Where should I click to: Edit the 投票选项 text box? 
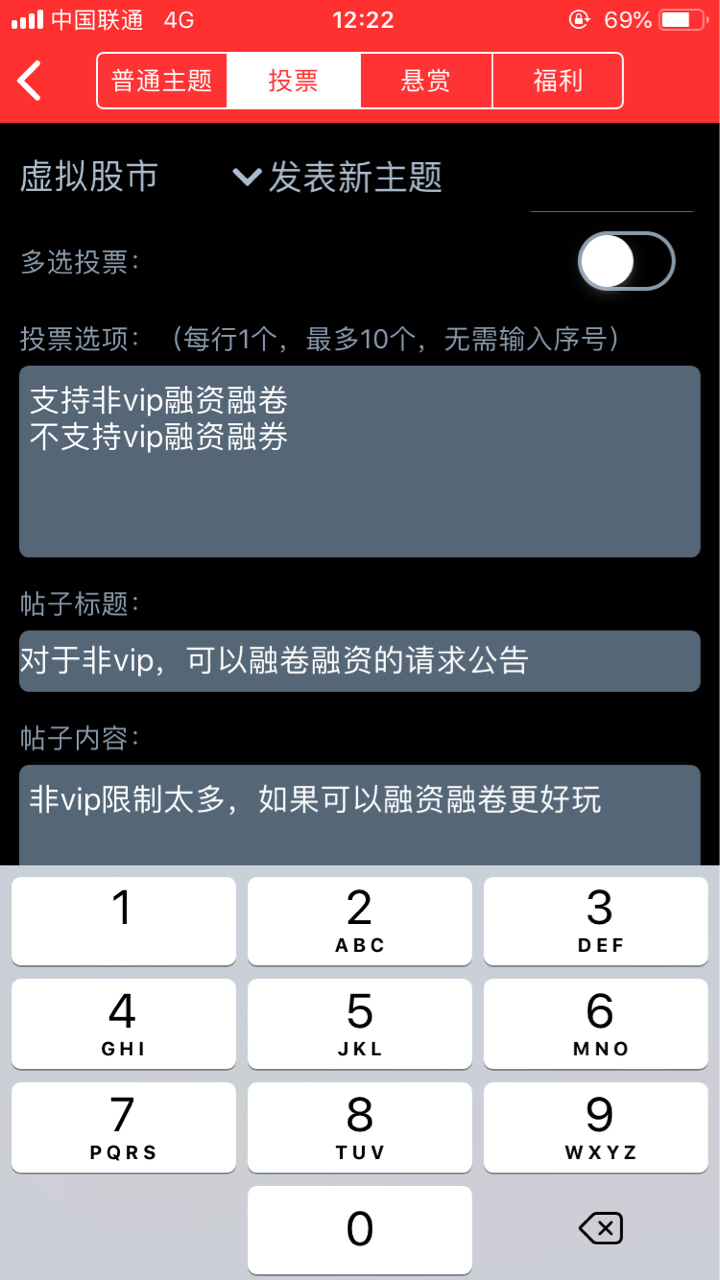pos(360,461)
